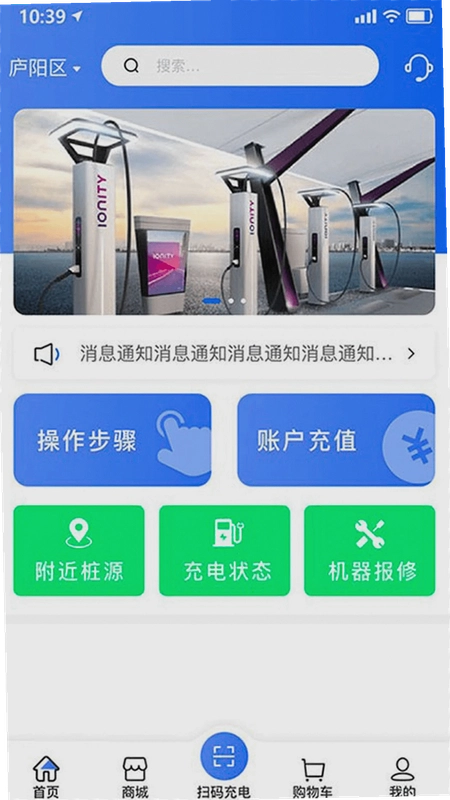Open the 消息通知 notification row

(x=224, y=354)
